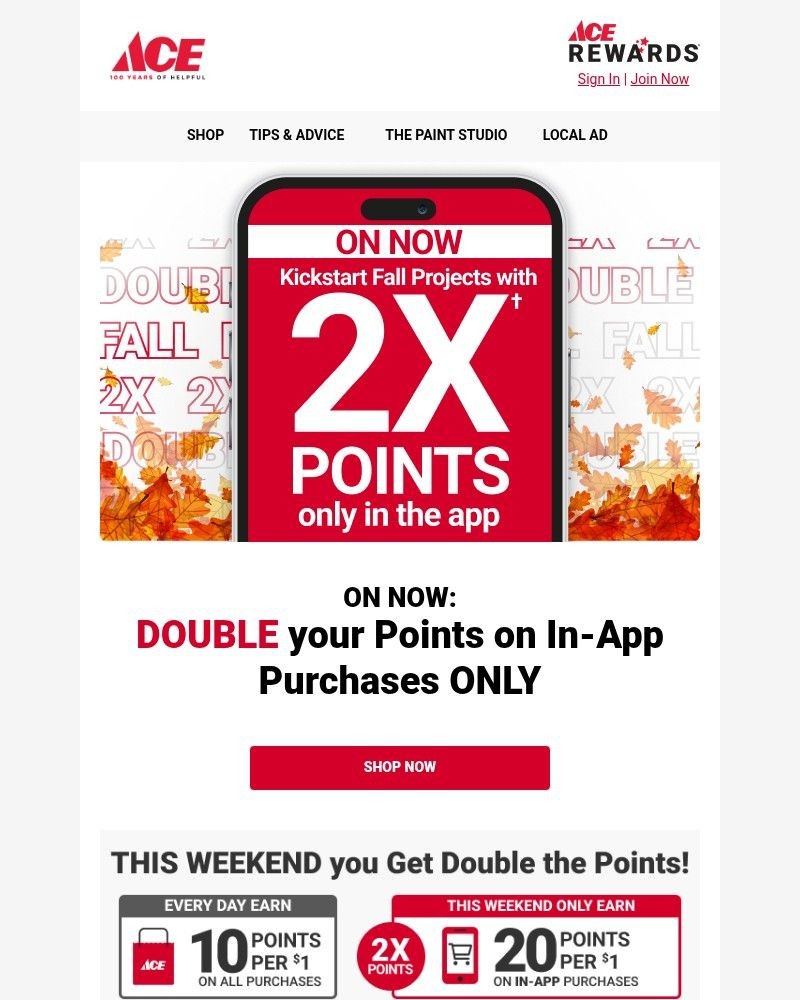Open The Paint Studio section
The image size is (800, 1000).
pos(446,135)
